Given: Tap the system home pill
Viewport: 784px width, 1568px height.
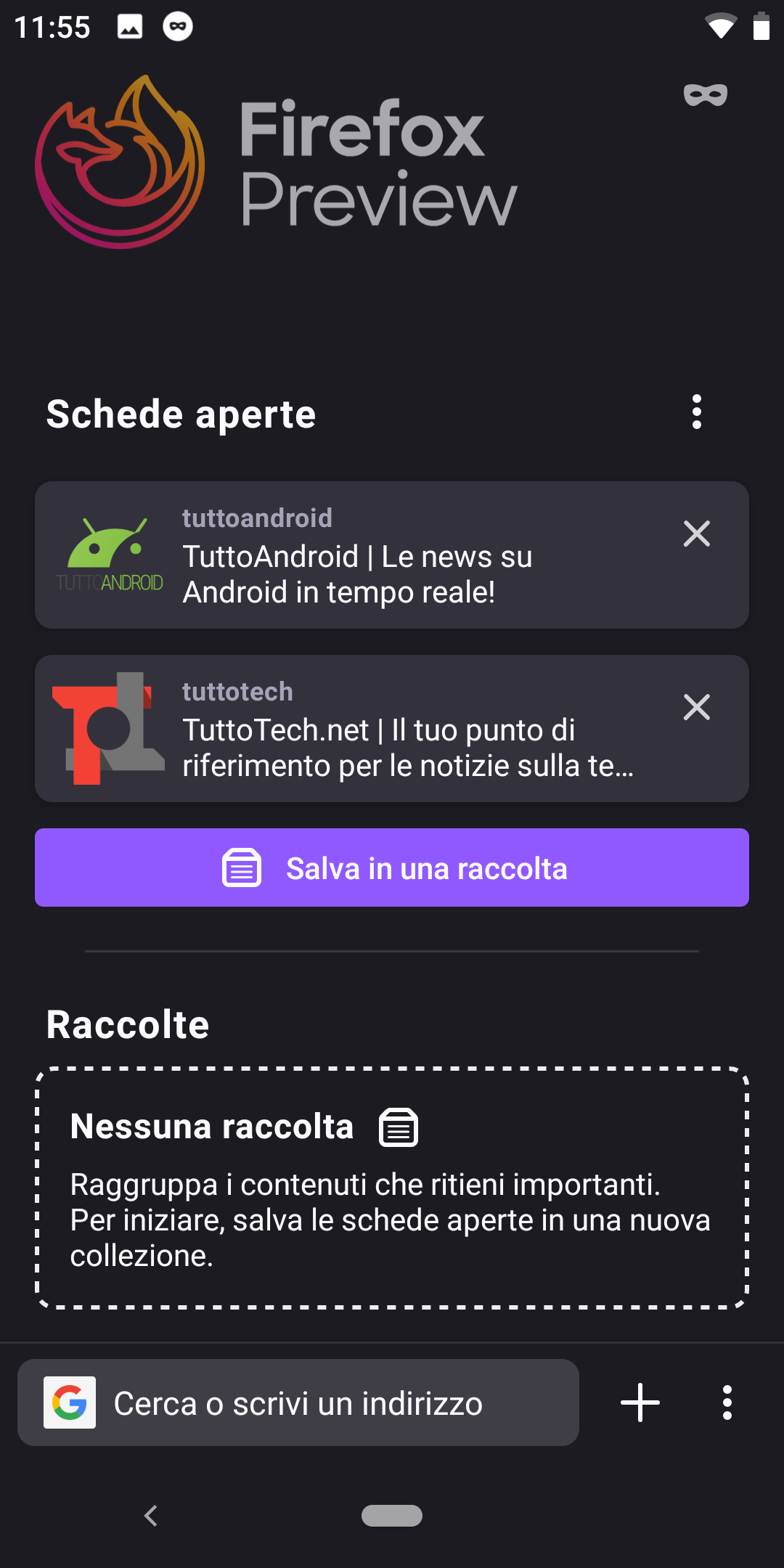Looking at the screenshot, I should click(x=392, y=1516).
